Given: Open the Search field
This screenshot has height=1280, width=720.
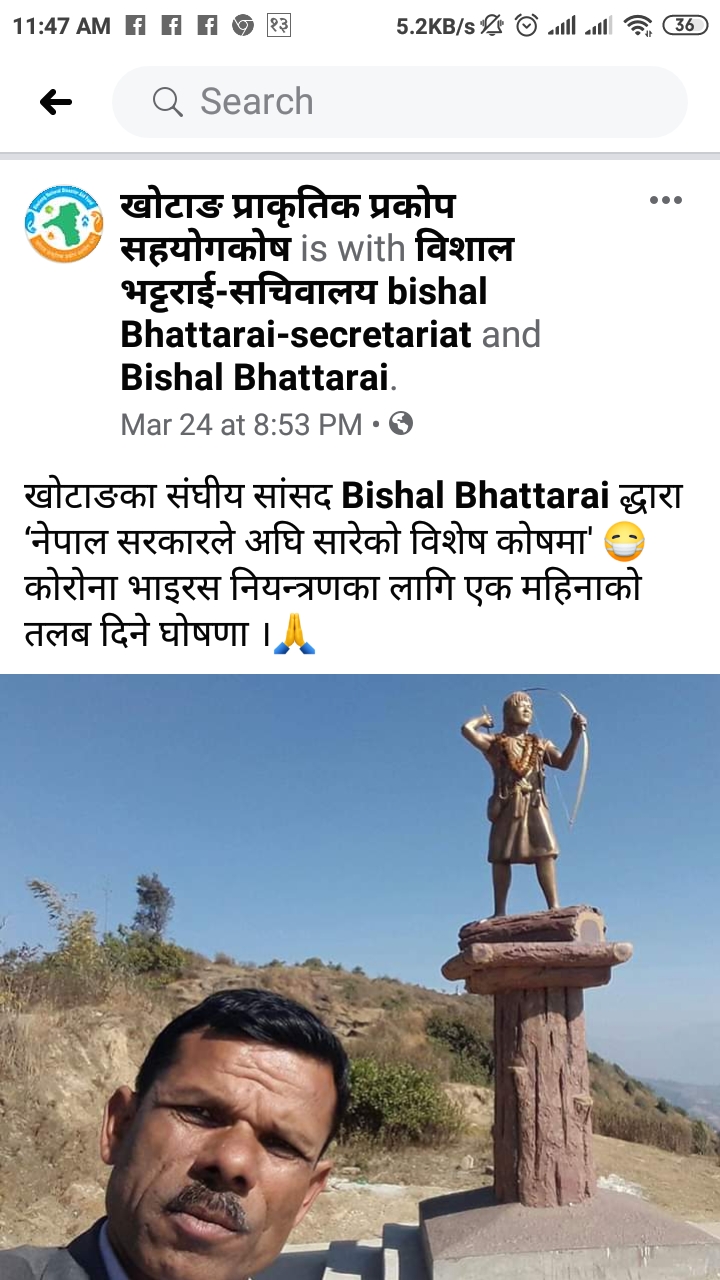Looking at the screenshot, I should click(400, 101).
